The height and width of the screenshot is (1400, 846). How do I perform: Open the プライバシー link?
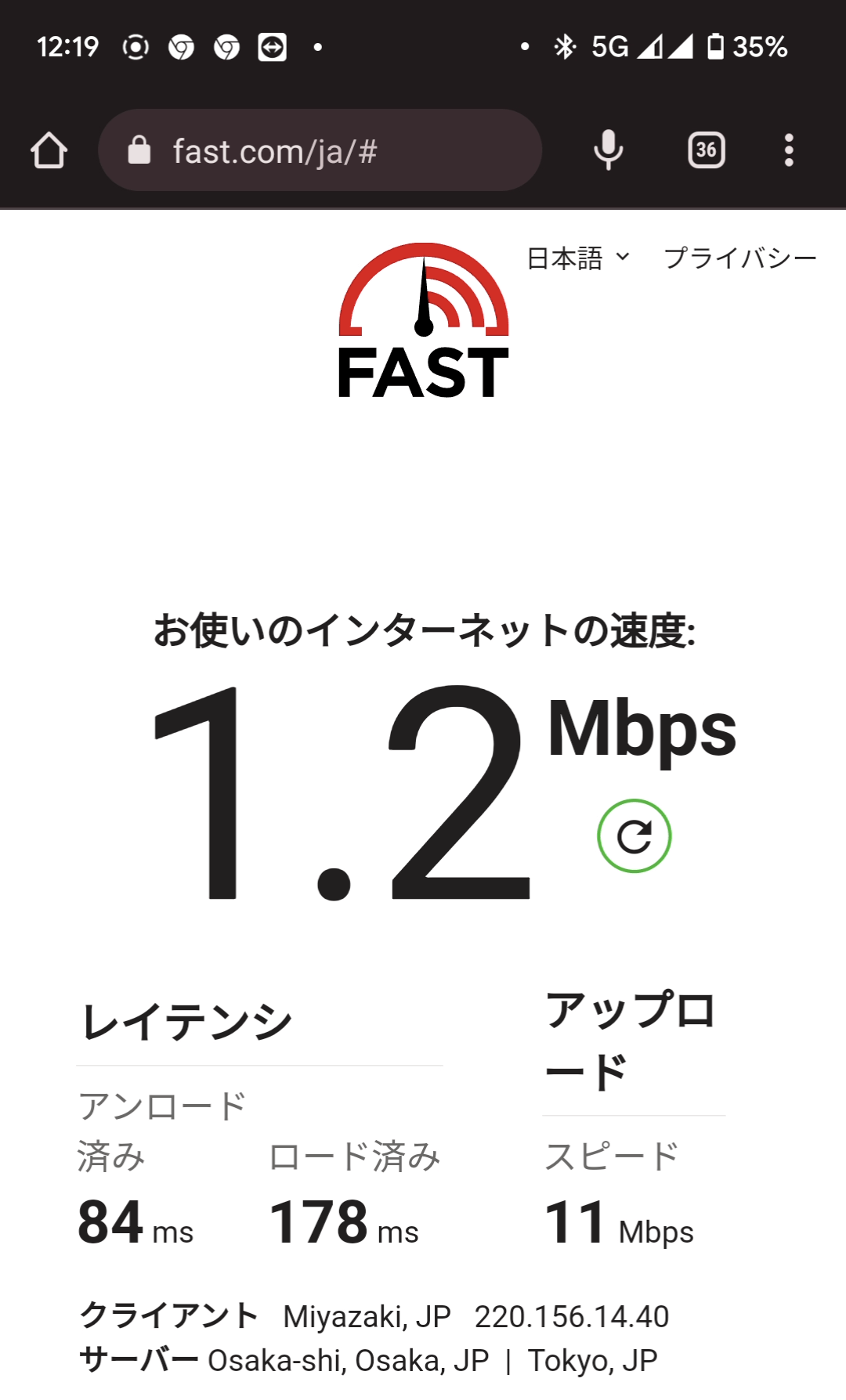click(x=740, y=258)
